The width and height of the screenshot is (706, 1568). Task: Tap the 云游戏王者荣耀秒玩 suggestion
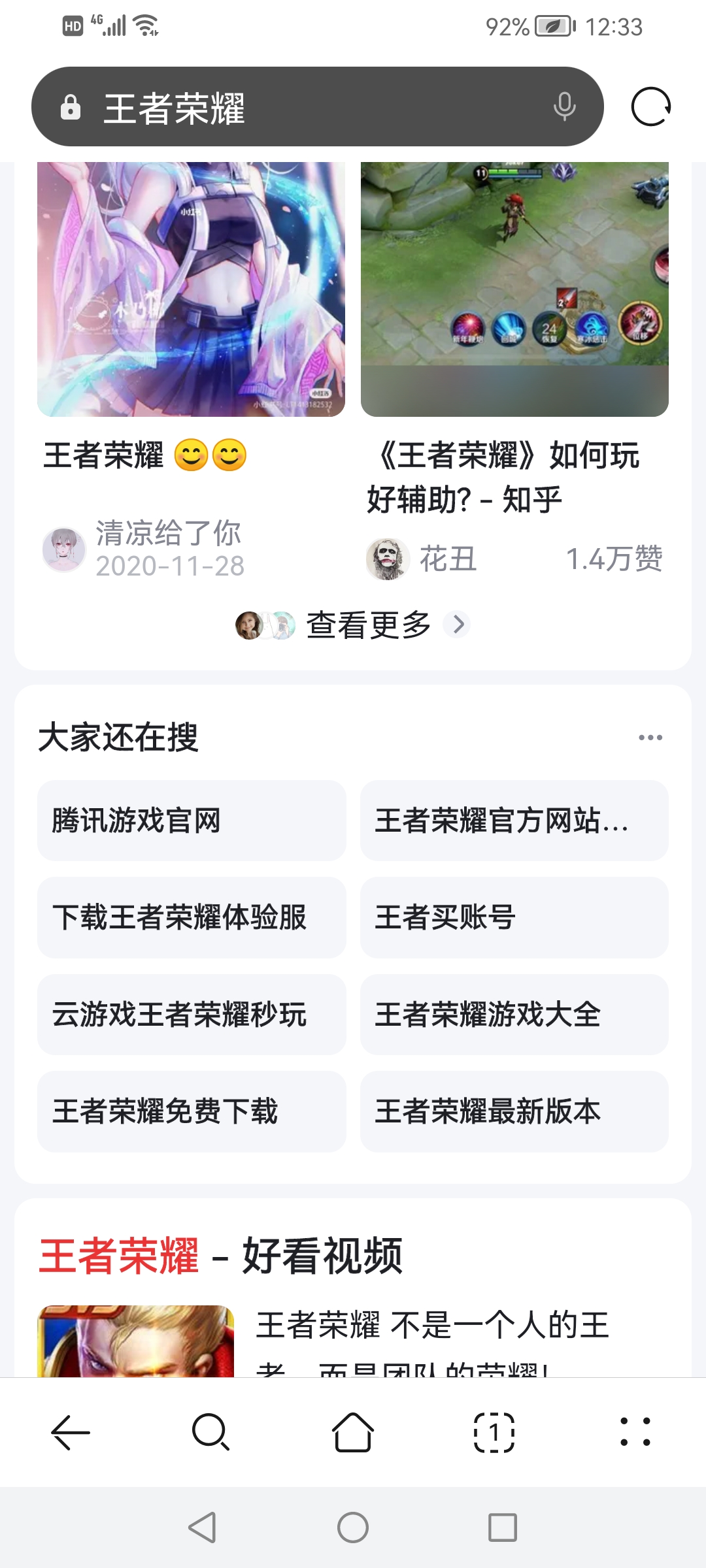191,1015
